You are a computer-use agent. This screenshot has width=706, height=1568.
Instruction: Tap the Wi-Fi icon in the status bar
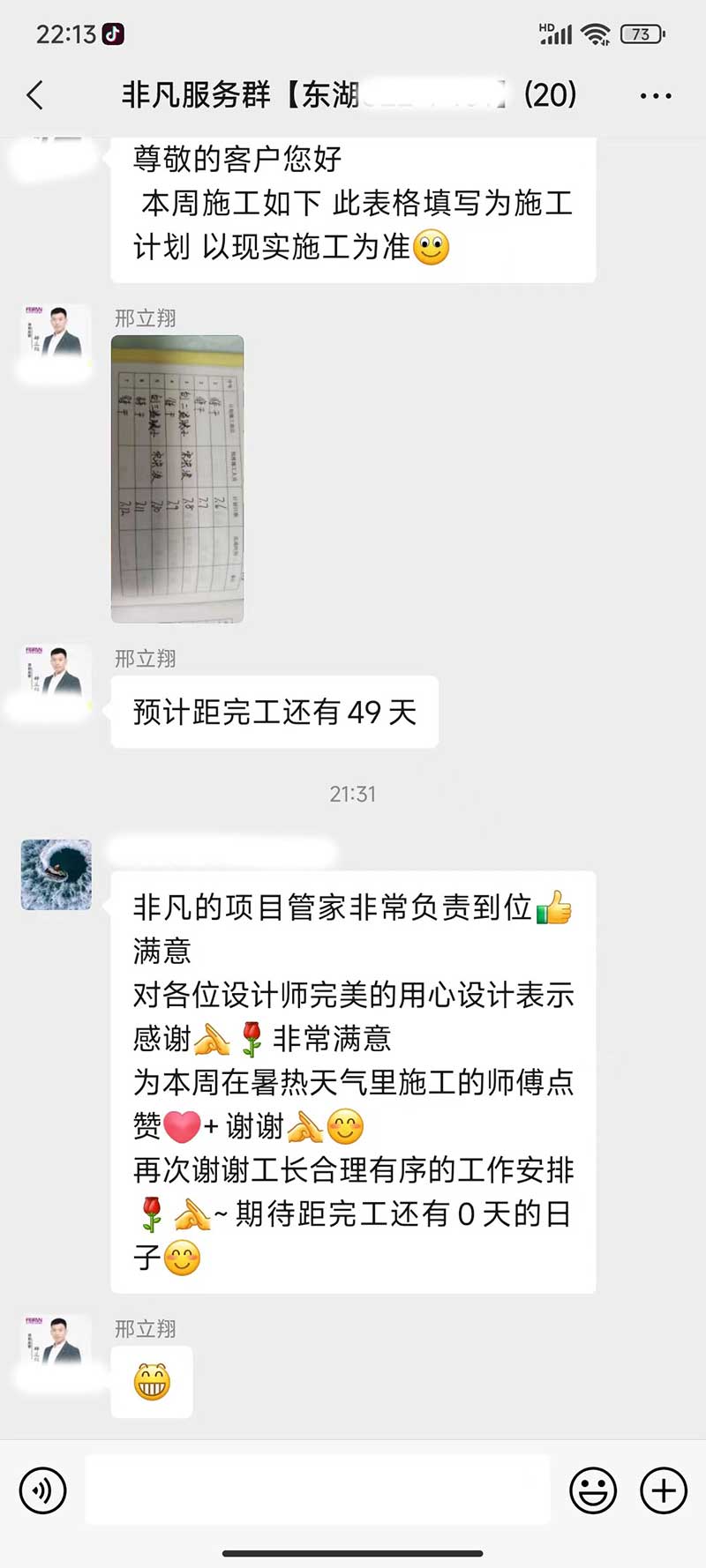[x=598, y=33]
